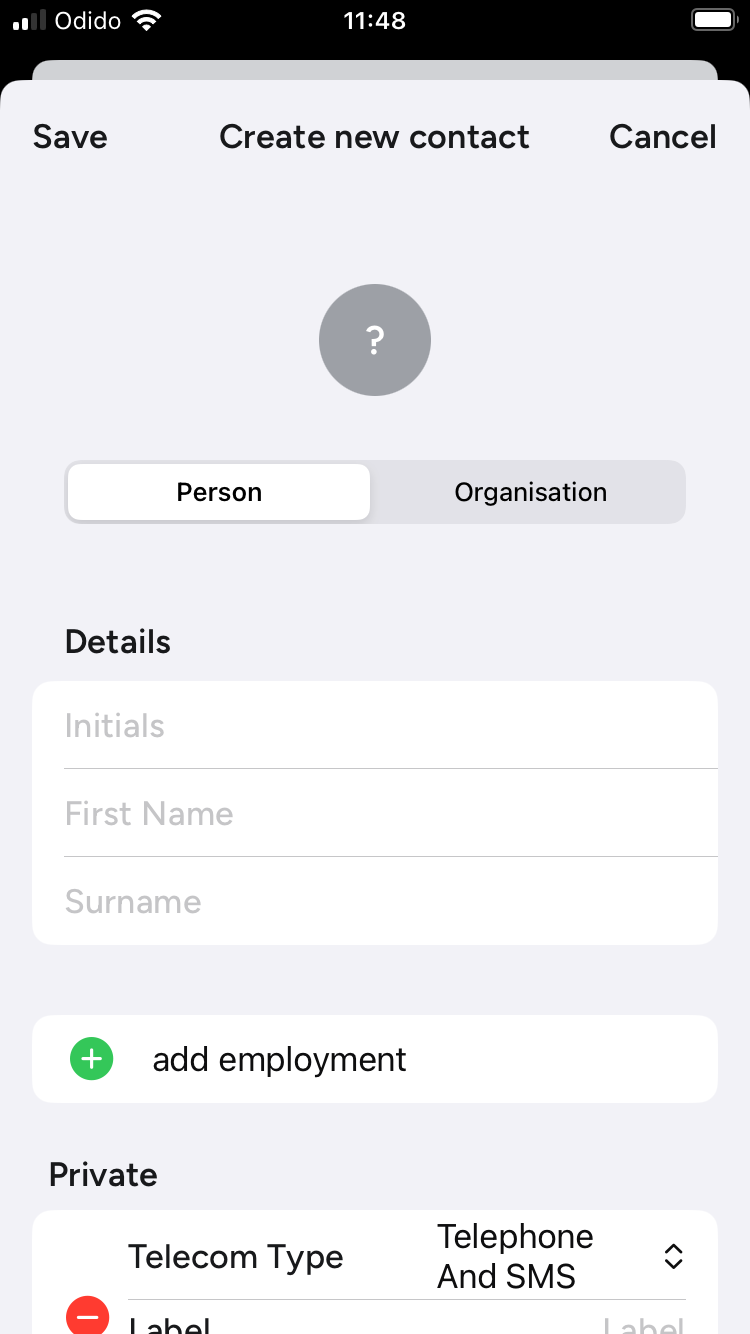Save the new contact
This screenshot has width=750, height=1334.
[x=69, y=137]
